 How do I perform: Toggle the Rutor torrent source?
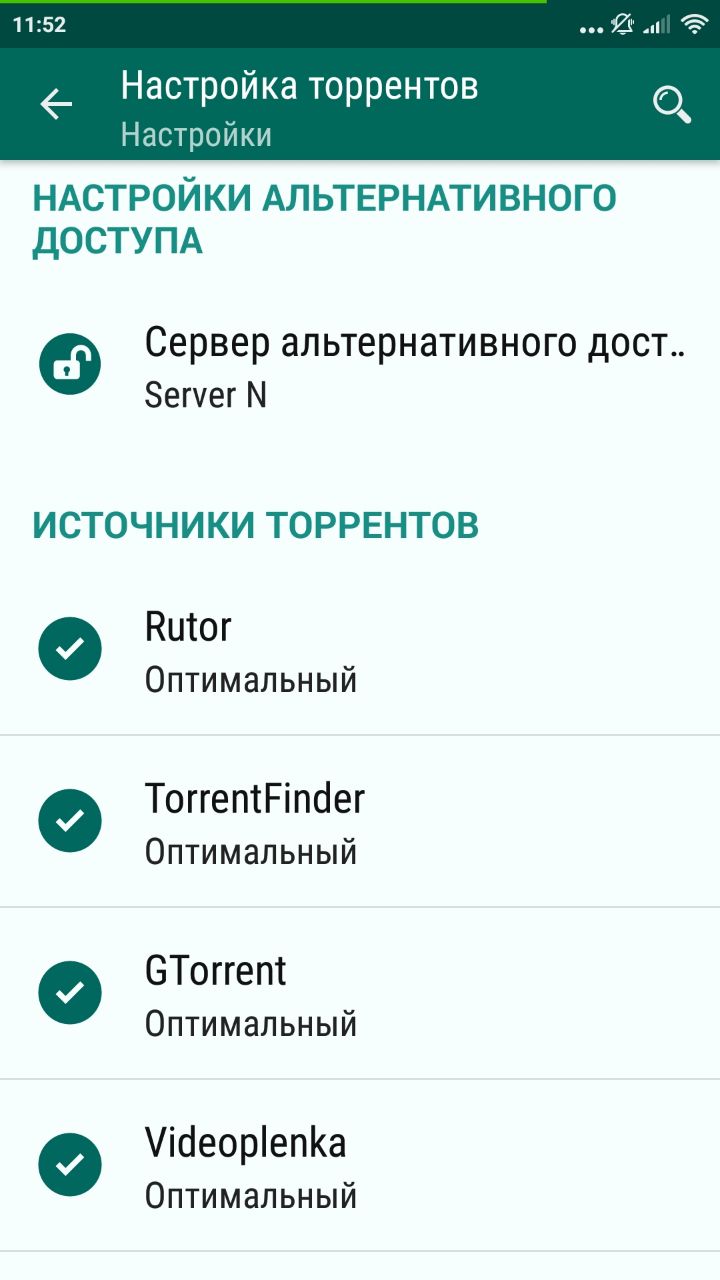[360, 650]
